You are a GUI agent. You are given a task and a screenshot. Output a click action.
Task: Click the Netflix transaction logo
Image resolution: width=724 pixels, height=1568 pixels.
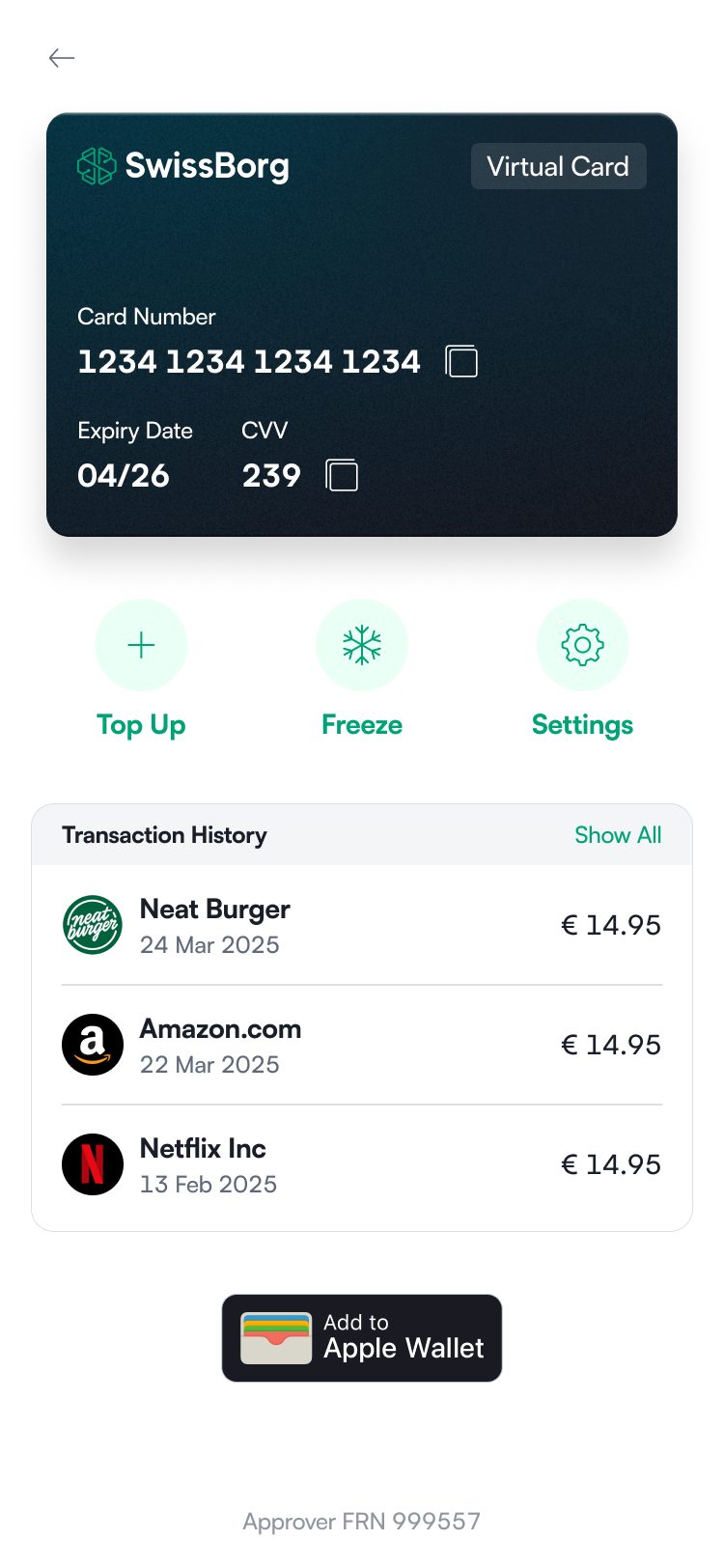pyautogui.click(x=92, y=1163)
